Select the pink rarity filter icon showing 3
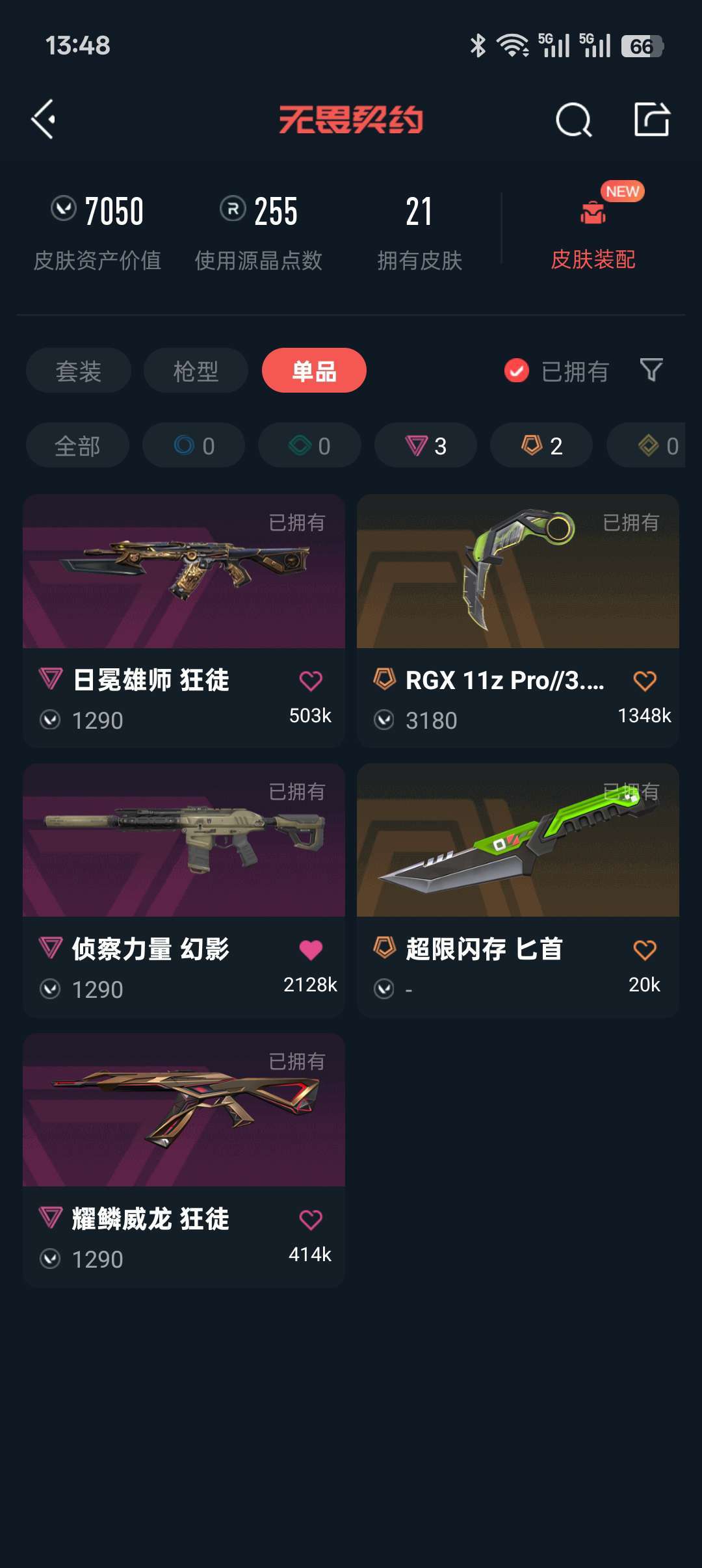This screenshot has height=1568, width=702. coord(424,445)
